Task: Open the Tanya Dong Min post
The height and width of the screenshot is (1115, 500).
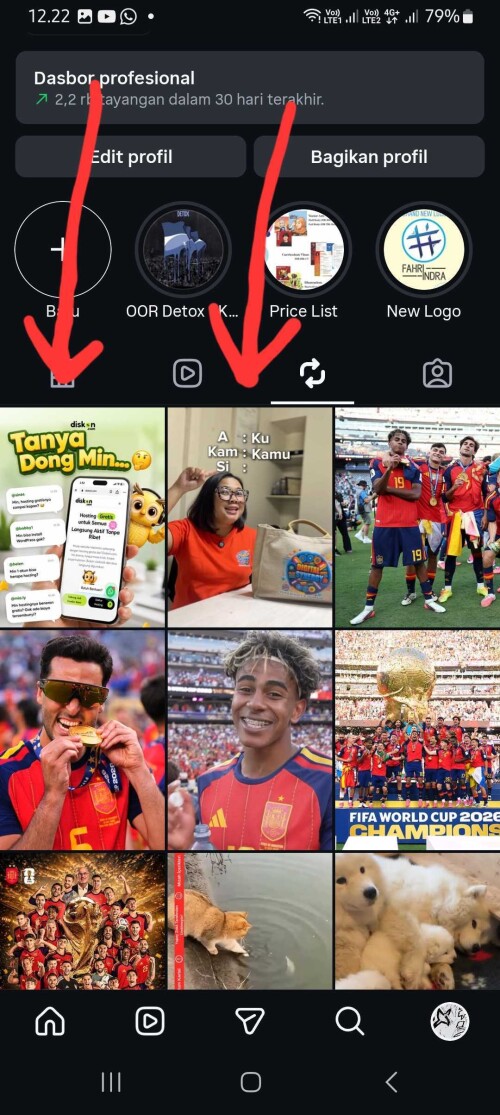Action: [x=83, y=517]
